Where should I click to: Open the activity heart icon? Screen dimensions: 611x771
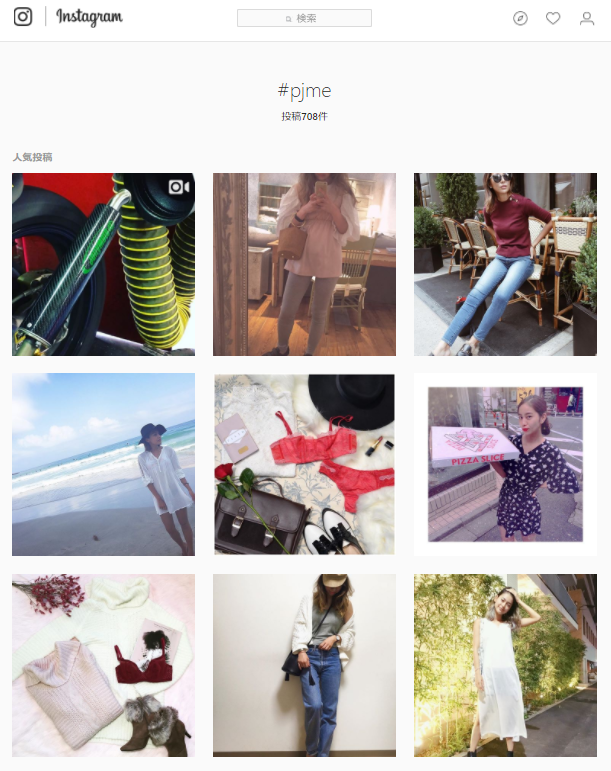(553, 19)
